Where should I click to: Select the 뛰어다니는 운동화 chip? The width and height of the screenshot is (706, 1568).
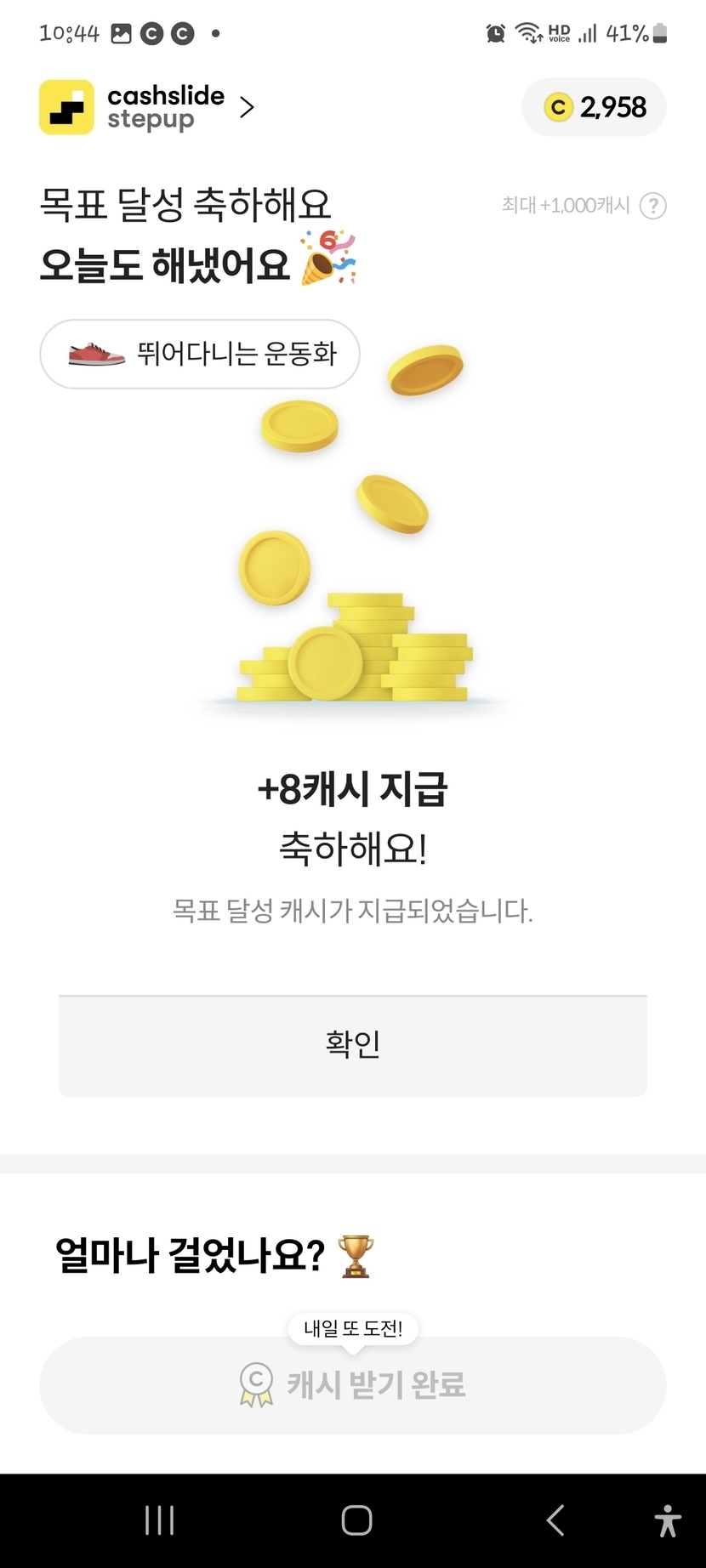pyautogui.click(x=200, y=354)
